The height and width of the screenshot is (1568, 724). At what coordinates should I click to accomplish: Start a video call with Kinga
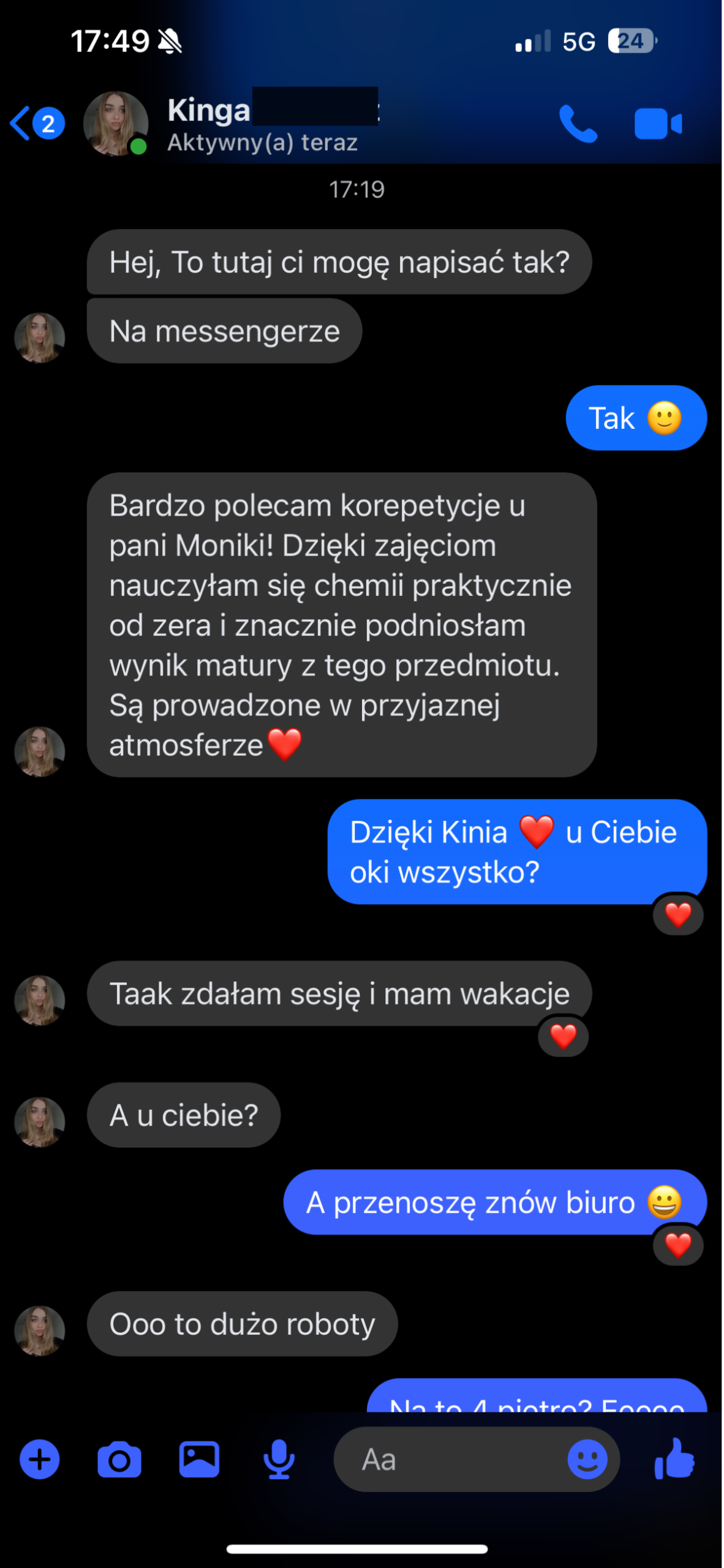point(658,124)
